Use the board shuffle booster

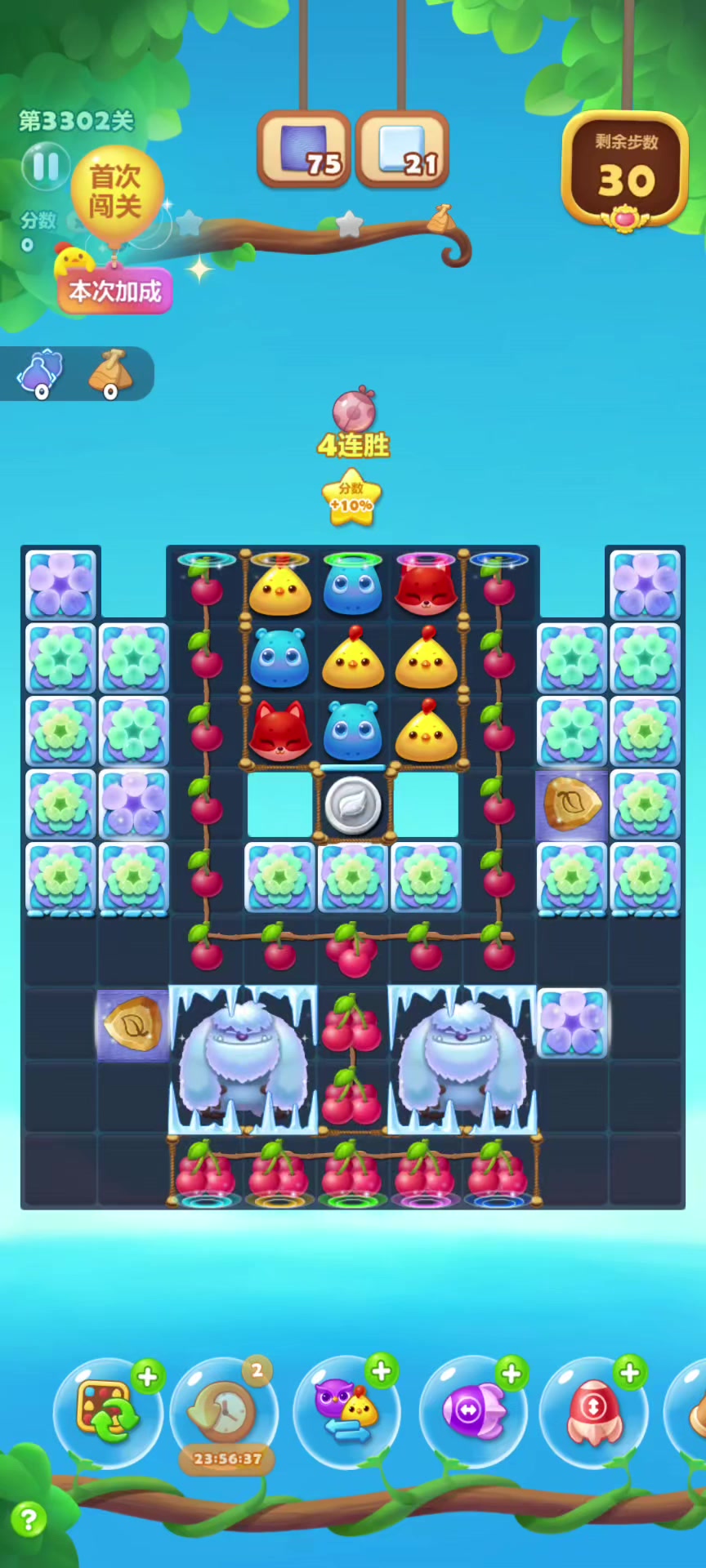click(x=109, y=1410)
